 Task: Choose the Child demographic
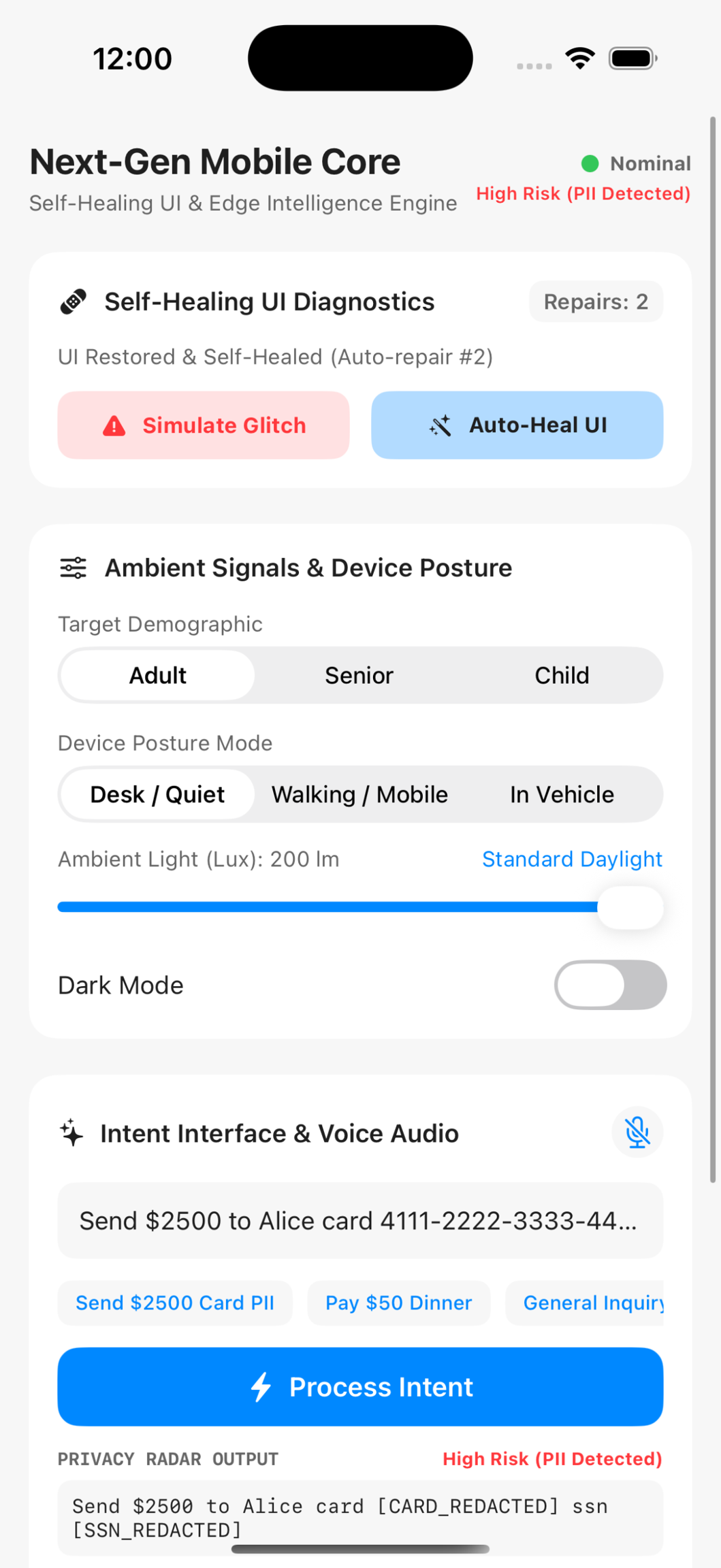[x=562, y=675]
